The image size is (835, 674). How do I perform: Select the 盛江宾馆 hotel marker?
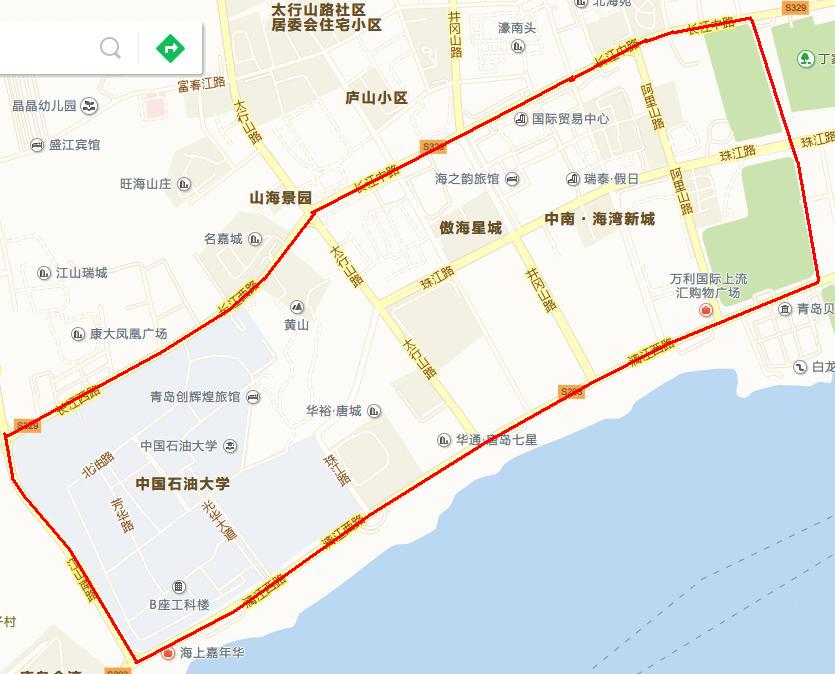pyautogui.click(x=37, y=146)
